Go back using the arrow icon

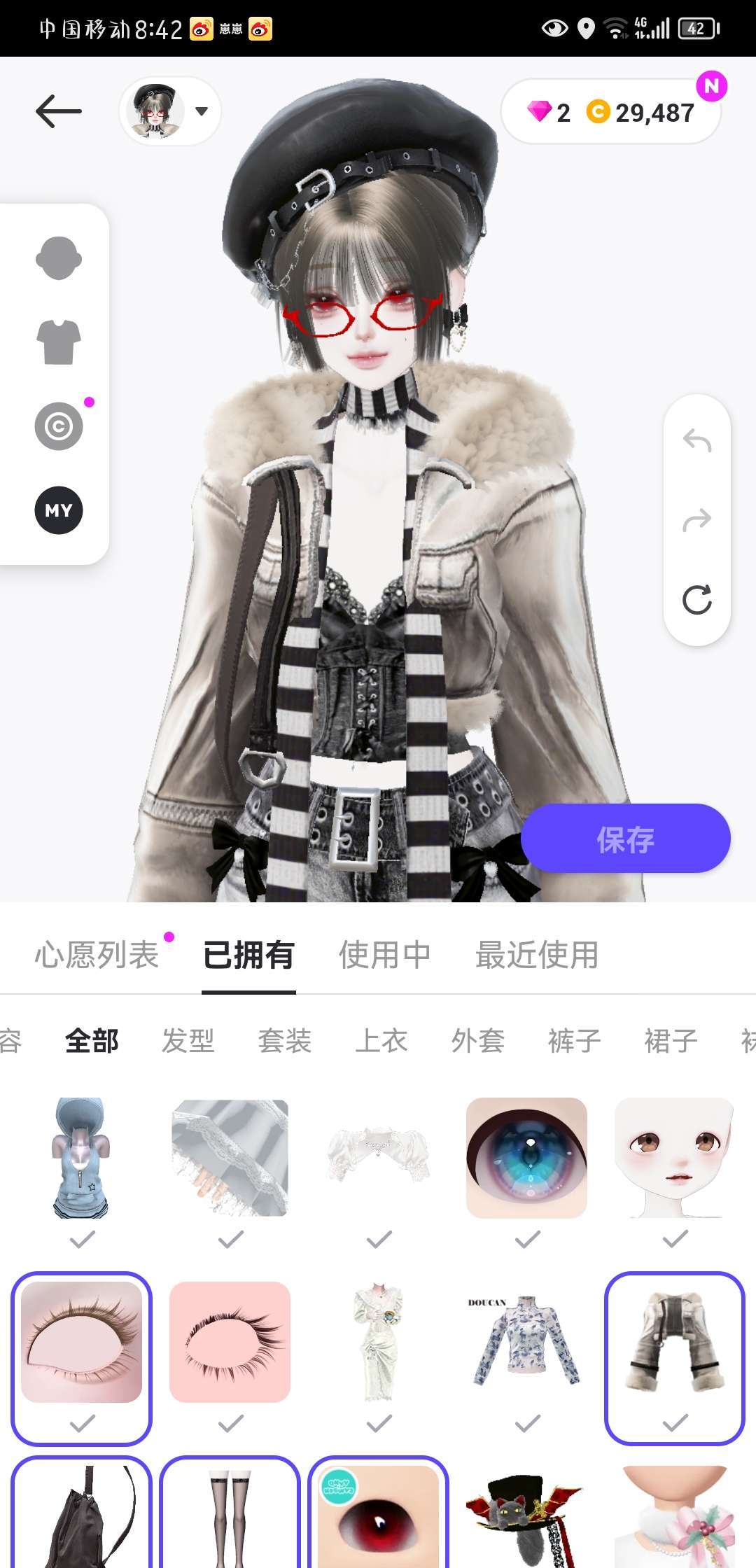[59, 112]
